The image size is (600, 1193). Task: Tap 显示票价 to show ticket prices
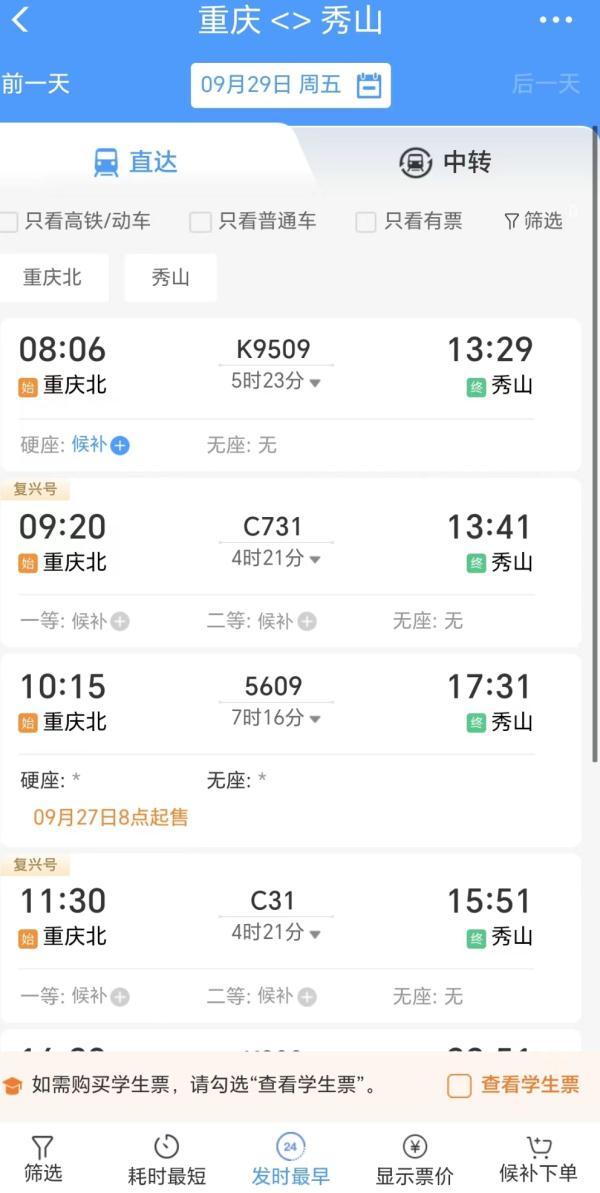[x=414, y=1159]
